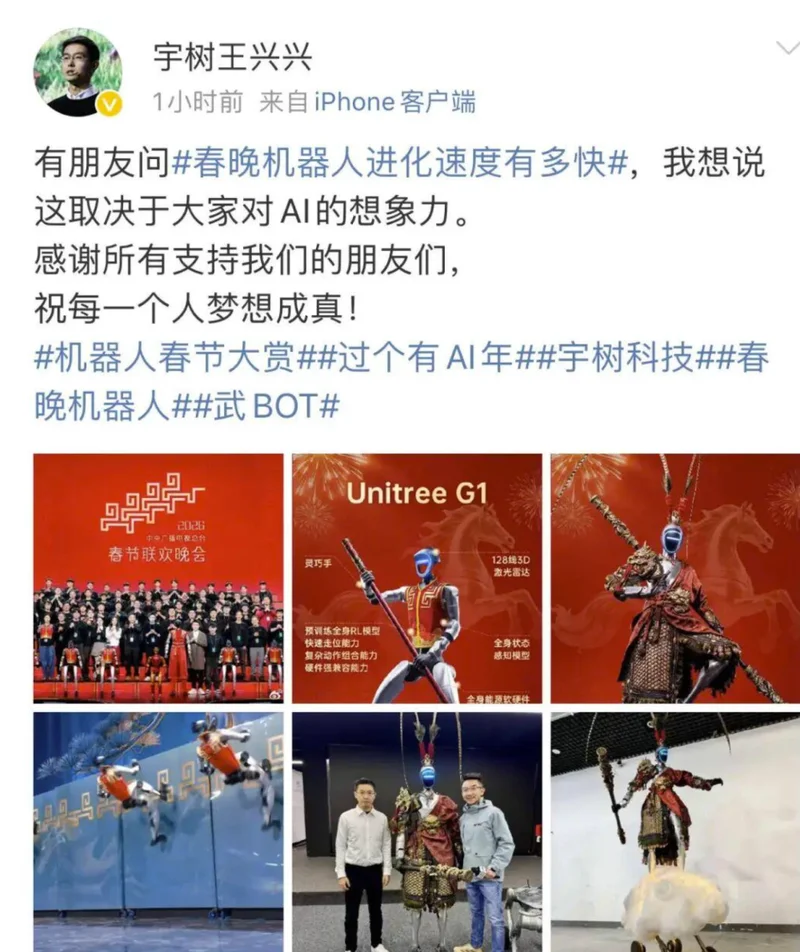View the costumed robot on cloud photo
The height and width of the screenshot is (952, 800).
(675, 830)
